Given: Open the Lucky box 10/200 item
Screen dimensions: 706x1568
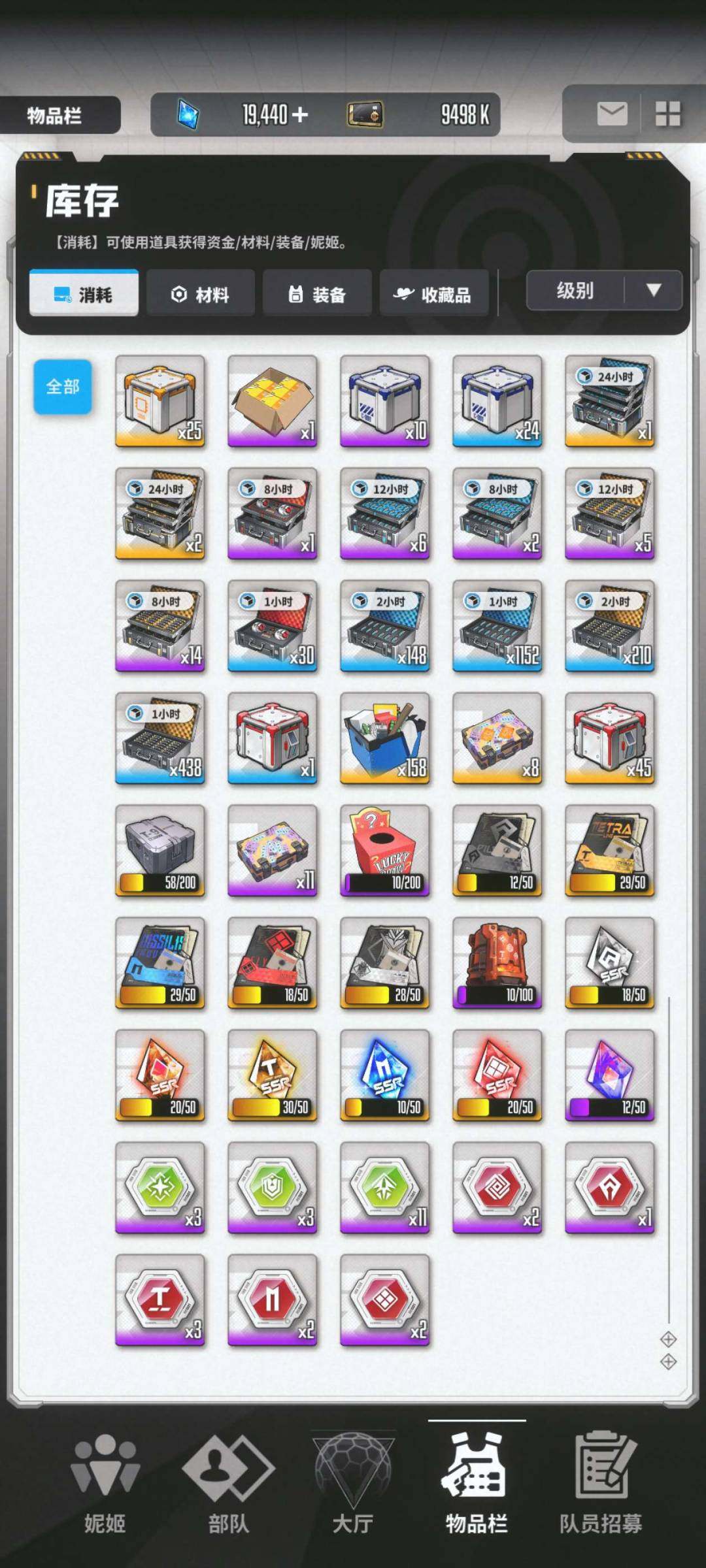Looking at the screenshot, I should point(385,851).
